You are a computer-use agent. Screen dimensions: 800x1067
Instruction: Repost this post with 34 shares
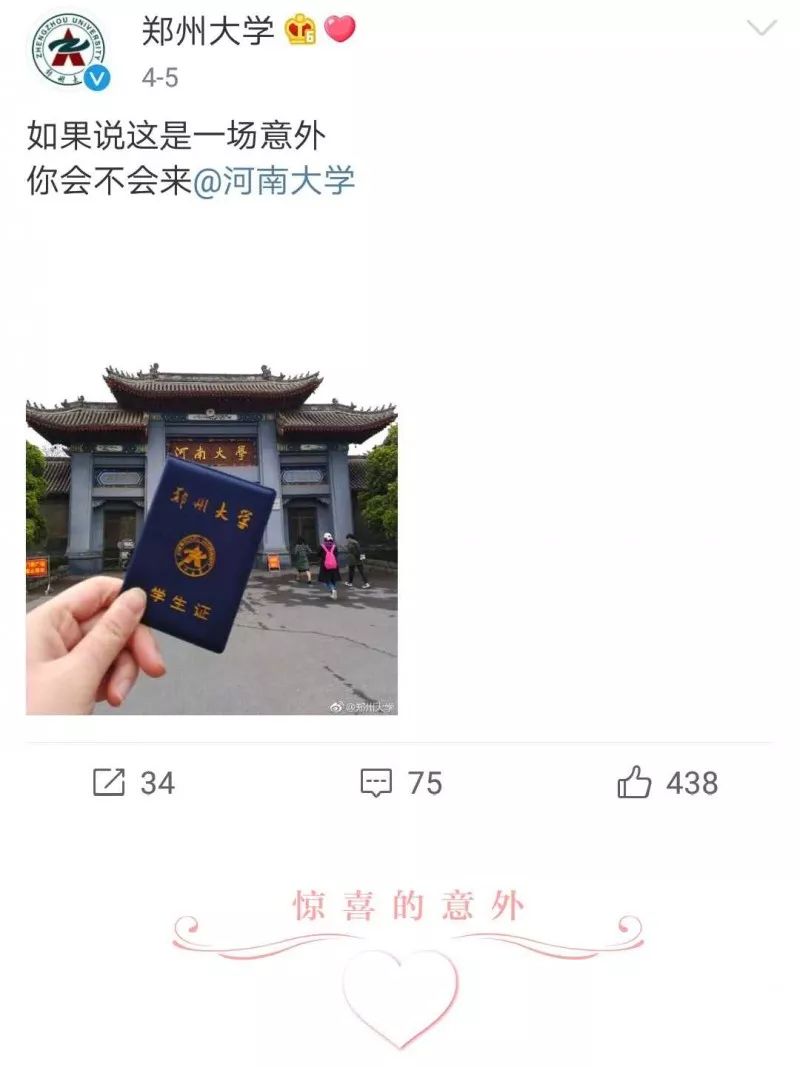[133, 783]
